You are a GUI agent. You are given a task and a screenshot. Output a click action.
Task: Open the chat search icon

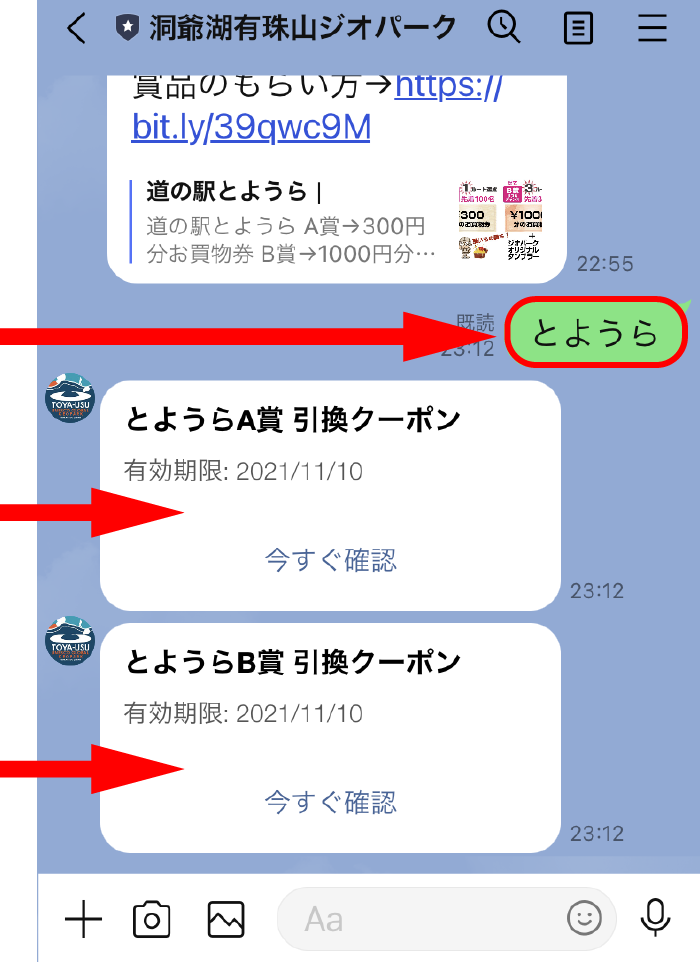[x=504, y=27]
